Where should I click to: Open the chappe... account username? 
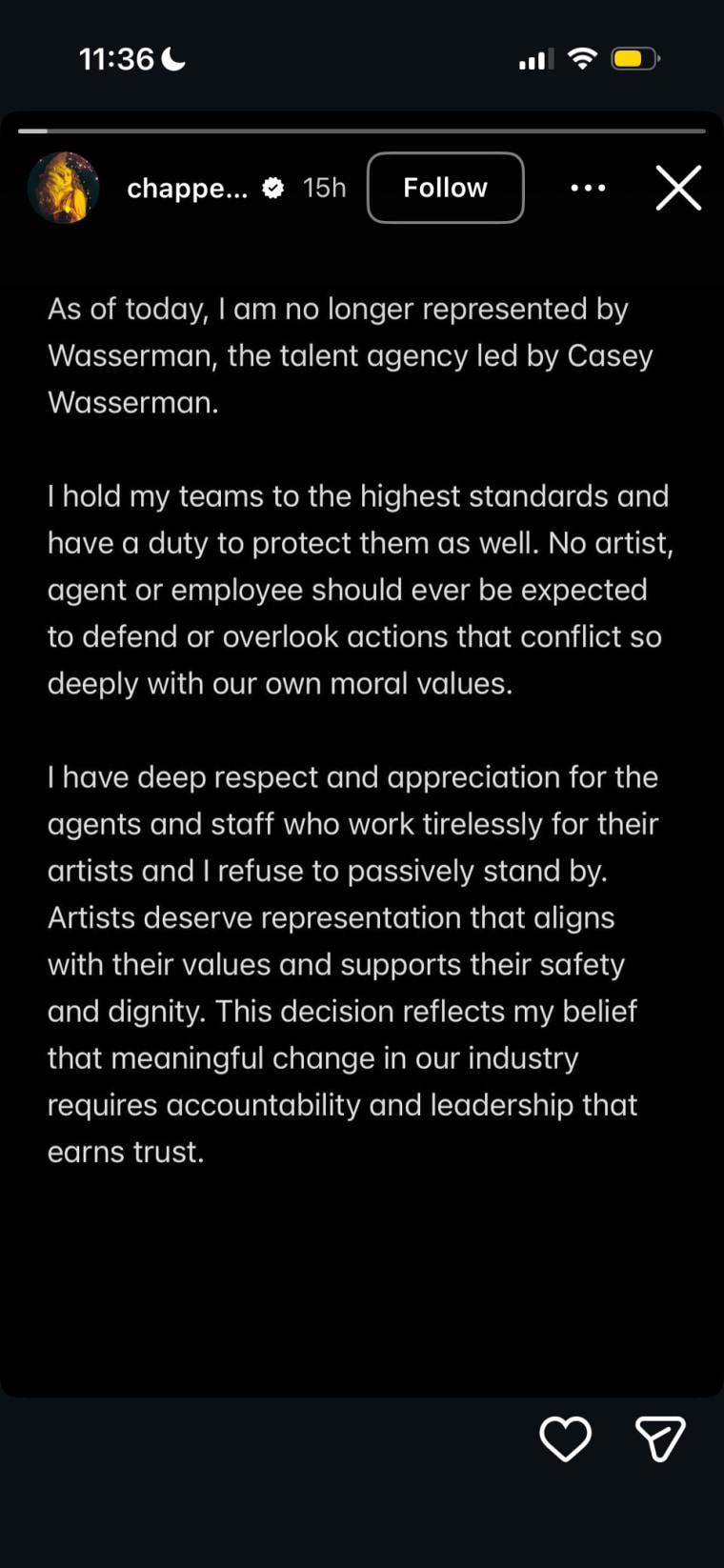pyautogui.click(x=187, y=188)
